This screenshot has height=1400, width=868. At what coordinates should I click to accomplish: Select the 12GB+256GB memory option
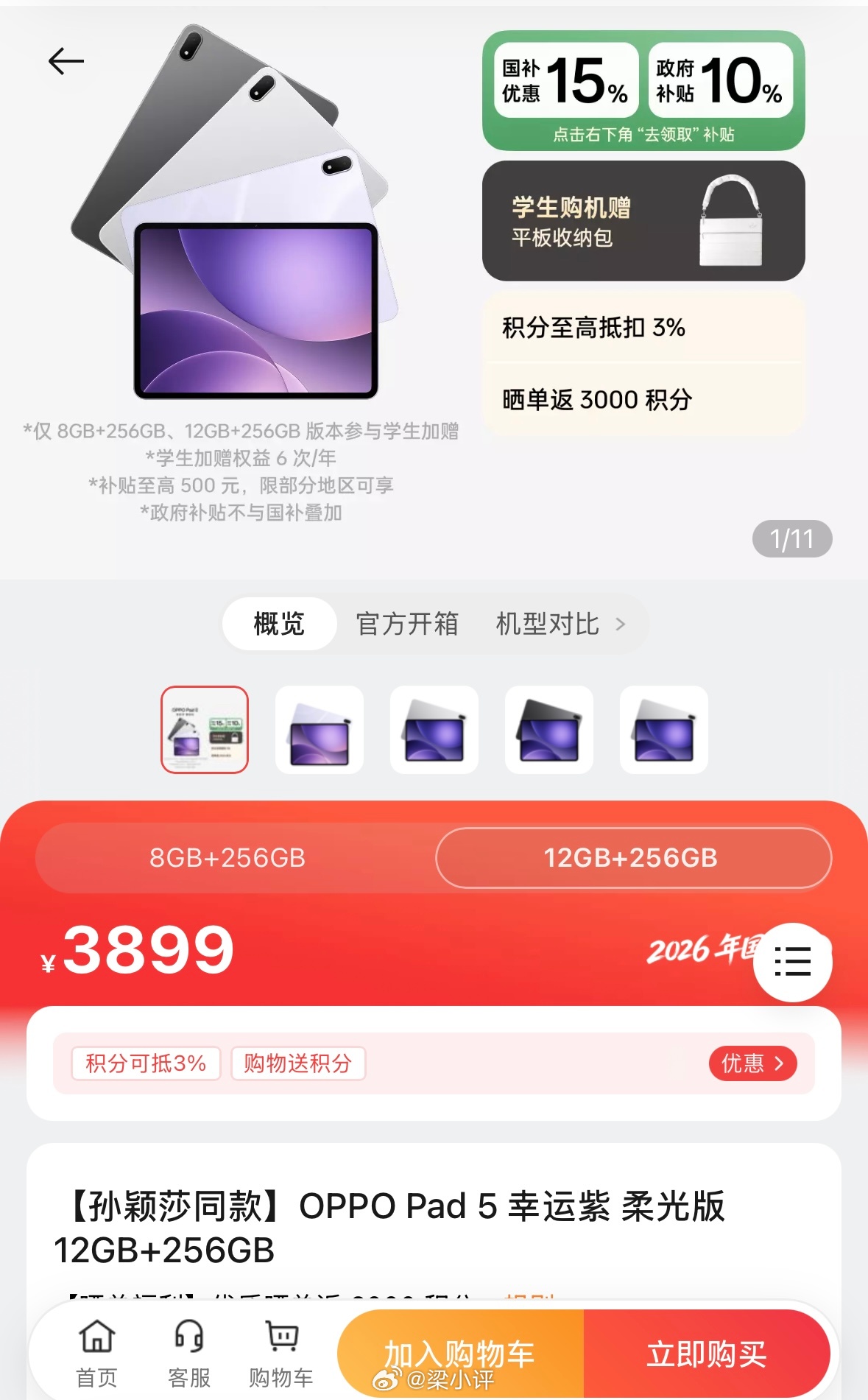[x=632, y=857]
